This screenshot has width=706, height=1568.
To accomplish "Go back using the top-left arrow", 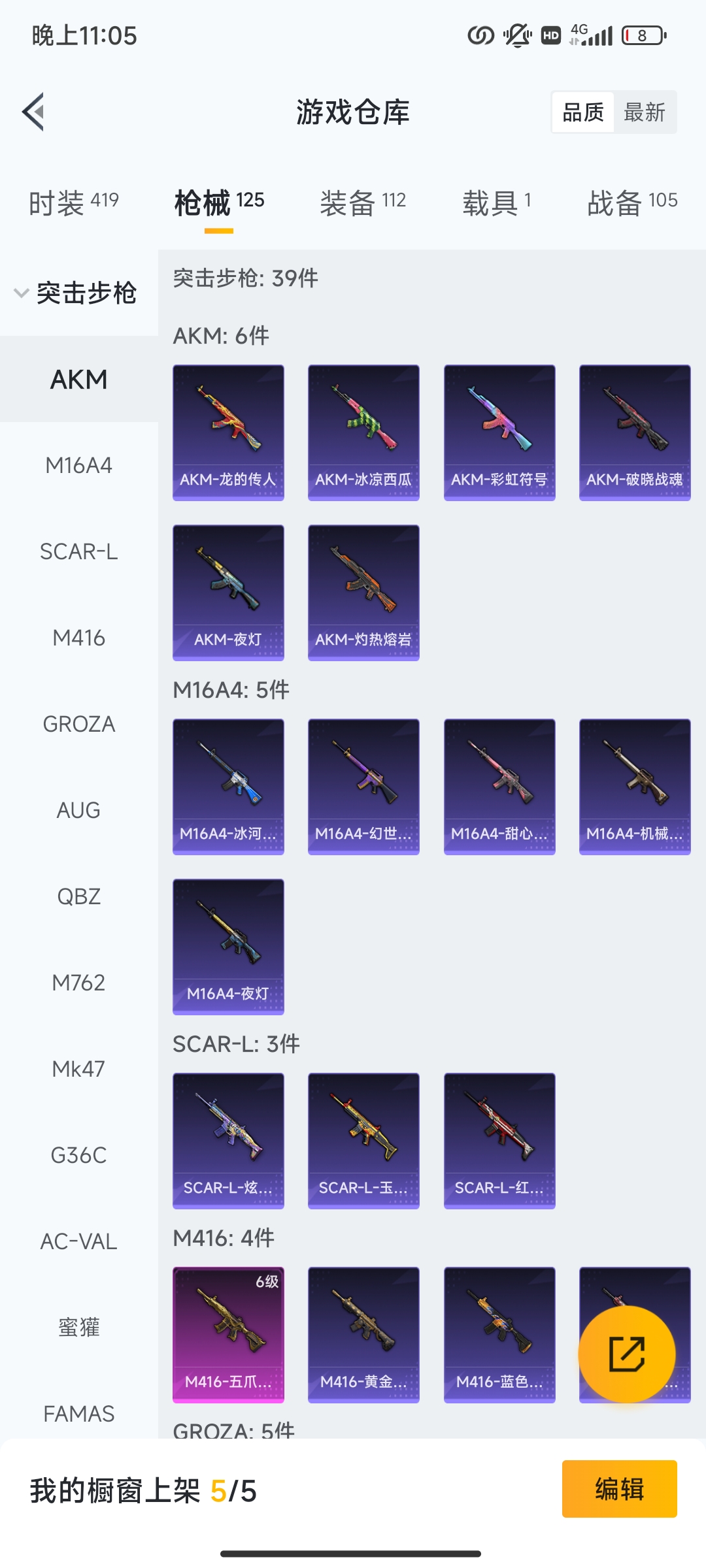I will pyautogui.click(x=33, y=112).
